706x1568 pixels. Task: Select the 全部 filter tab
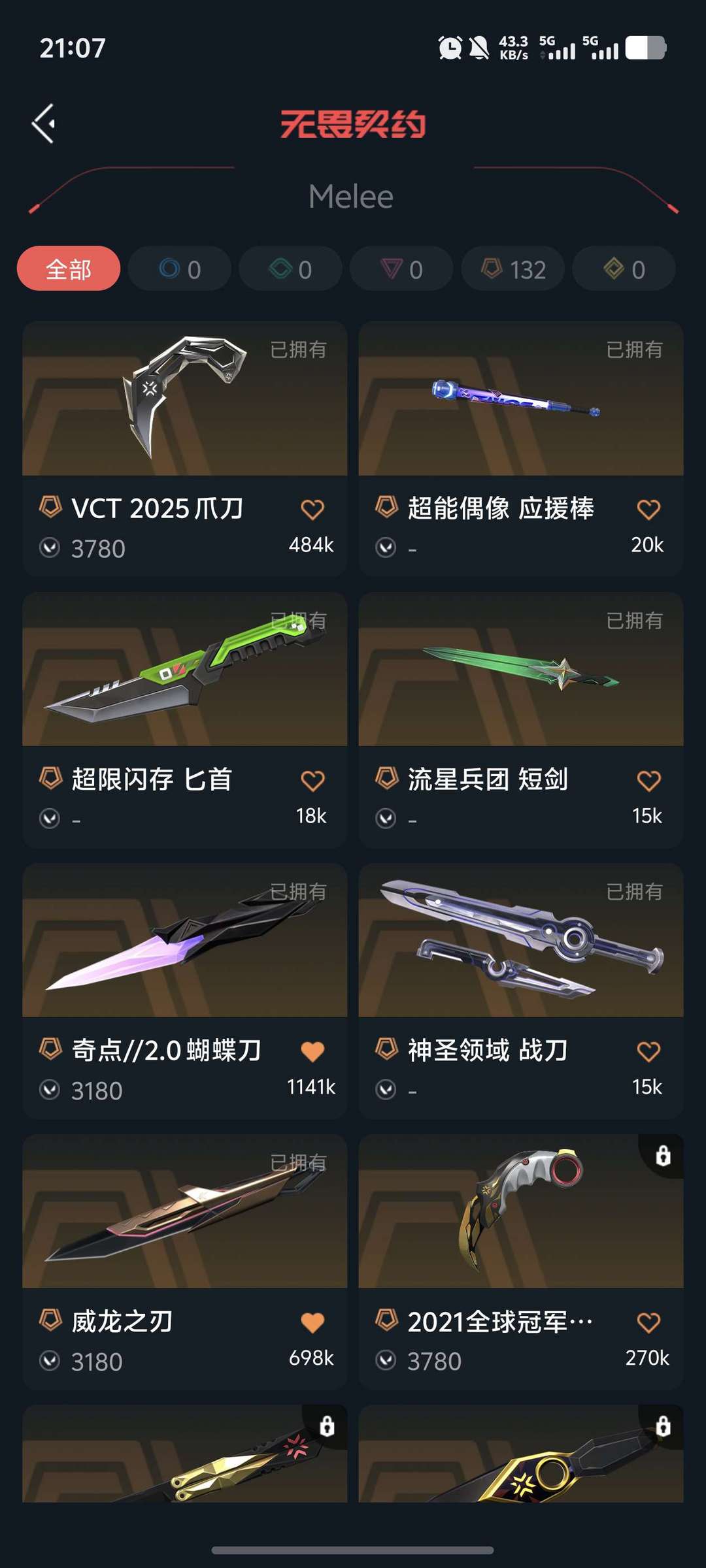click(68, 269)
